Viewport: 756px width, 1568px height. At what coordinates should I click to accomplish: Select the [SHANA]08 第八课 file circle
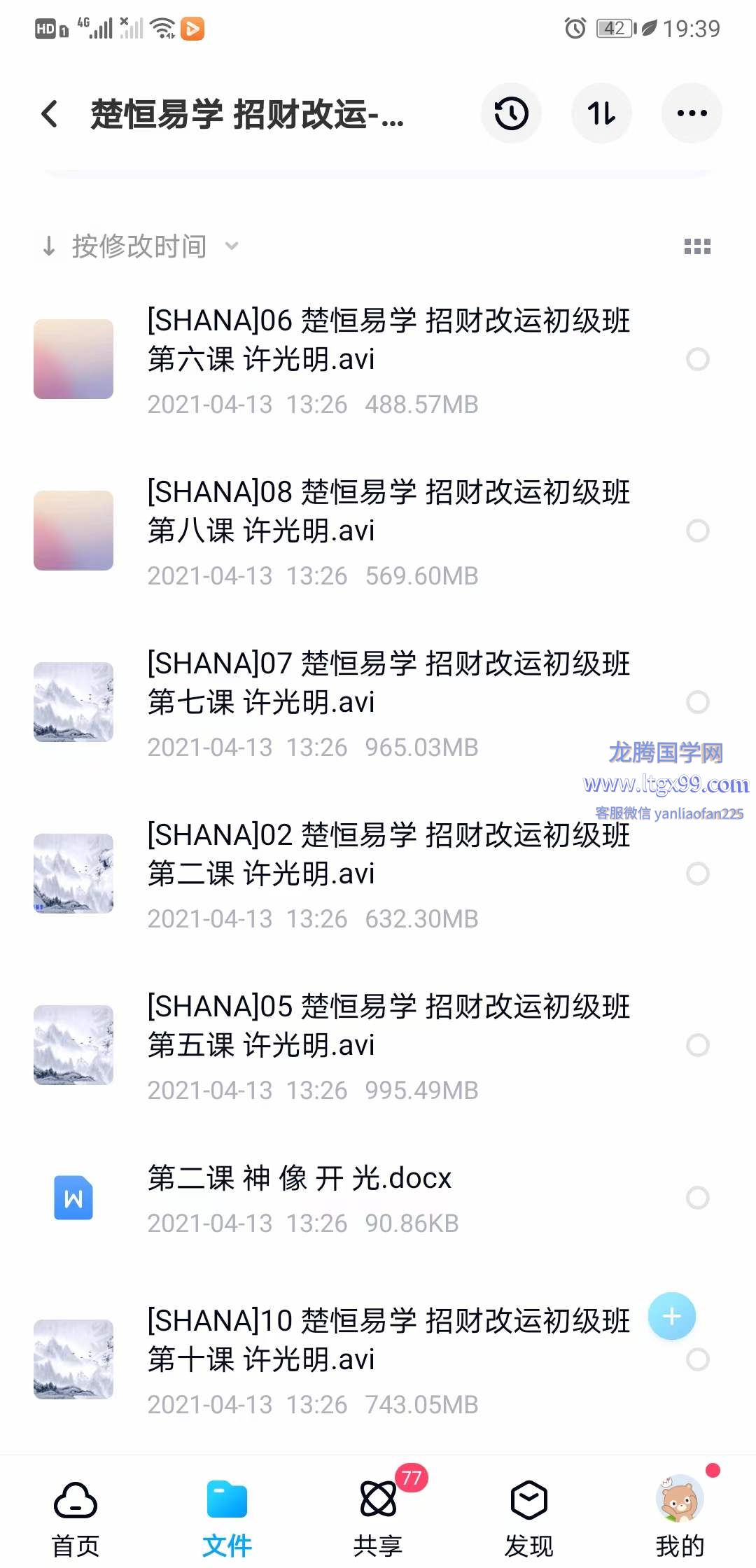point(697,531)
